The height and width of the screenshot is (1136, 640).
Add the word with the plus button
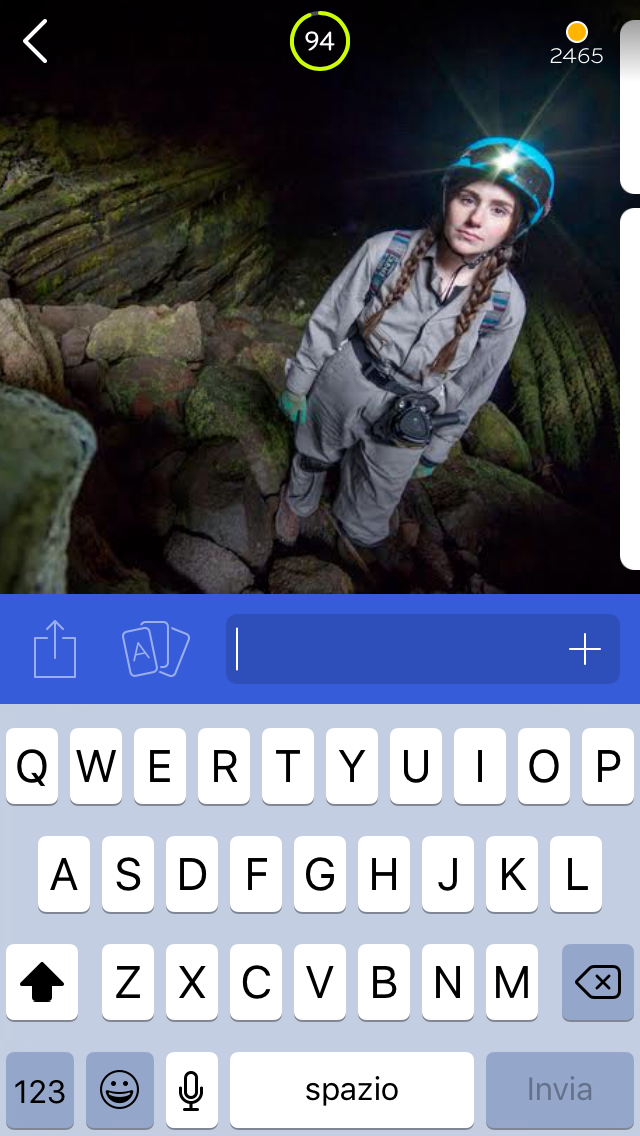coord(585,650)
